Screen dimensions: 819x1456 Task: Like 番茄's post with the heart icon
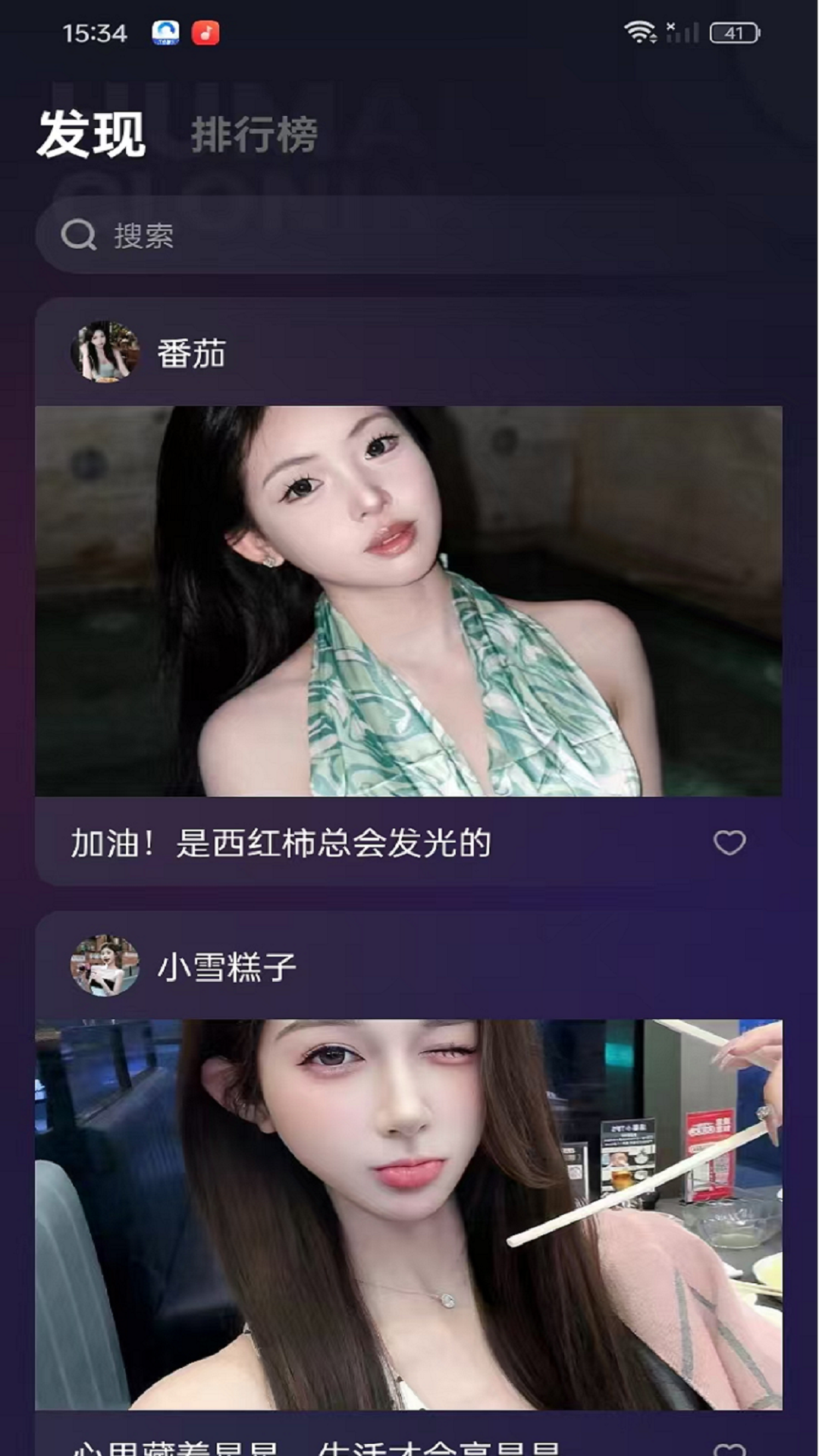click(730, 843)
